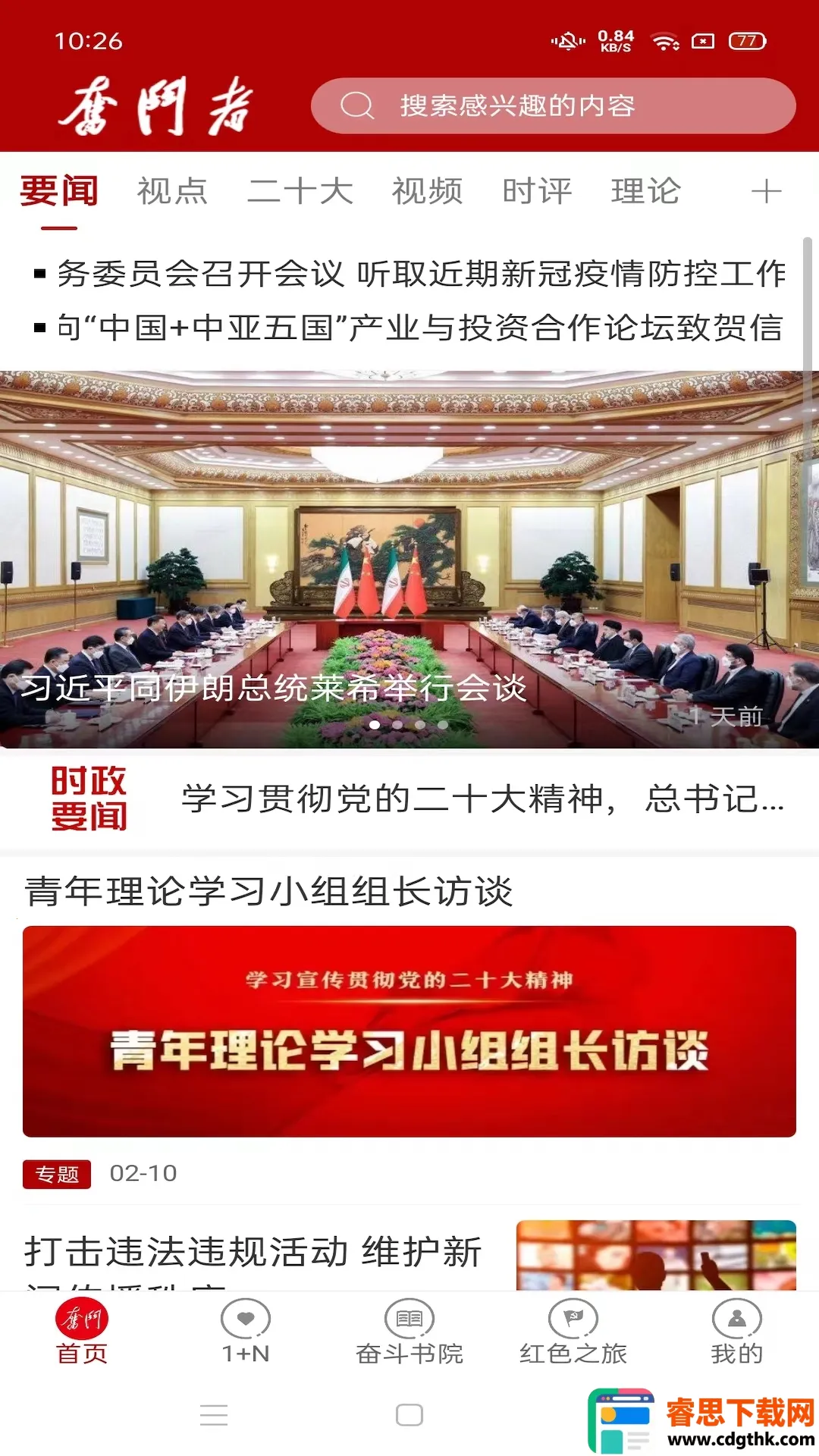
Task: Go to the 我的 tab
Action: tap(736, 1332)
